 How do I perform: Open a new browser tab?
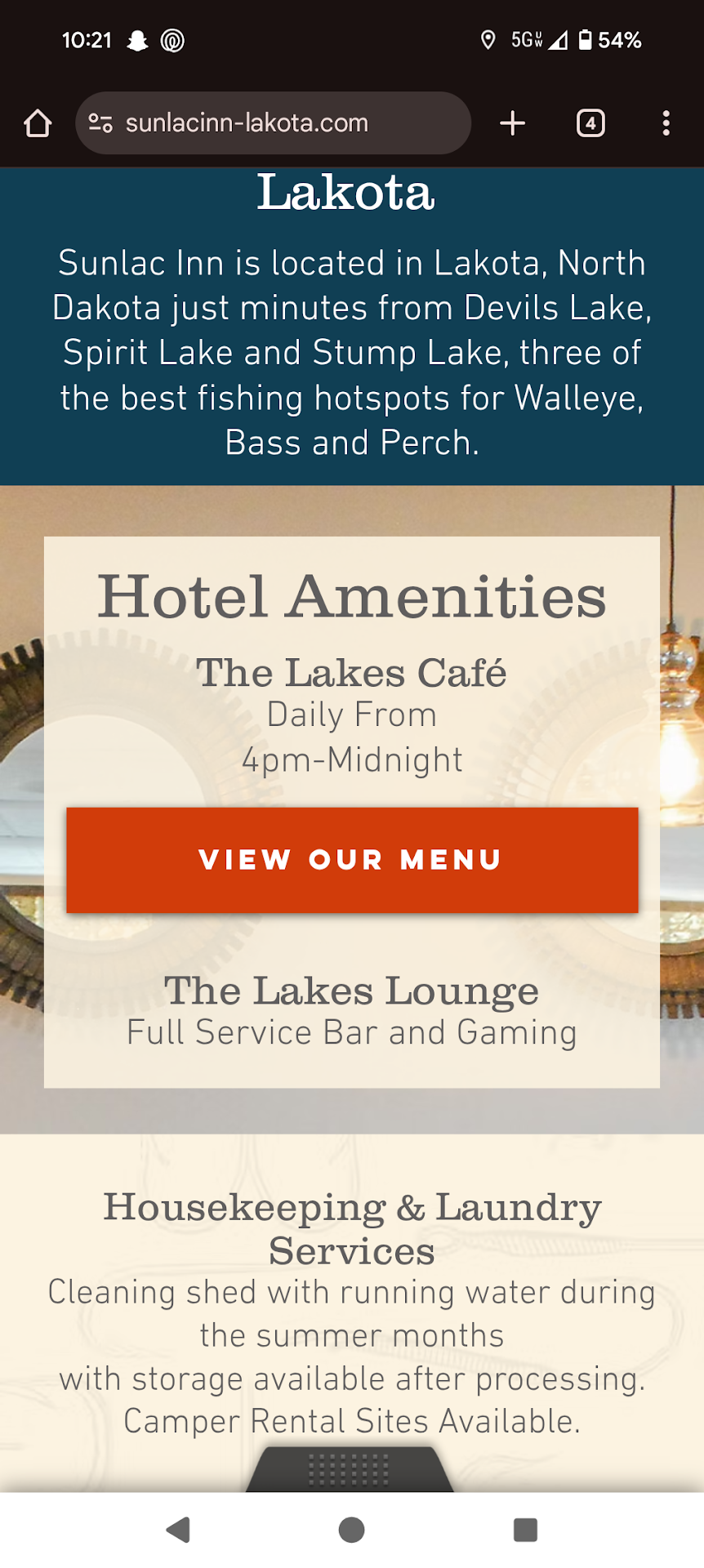click(512, 123)
